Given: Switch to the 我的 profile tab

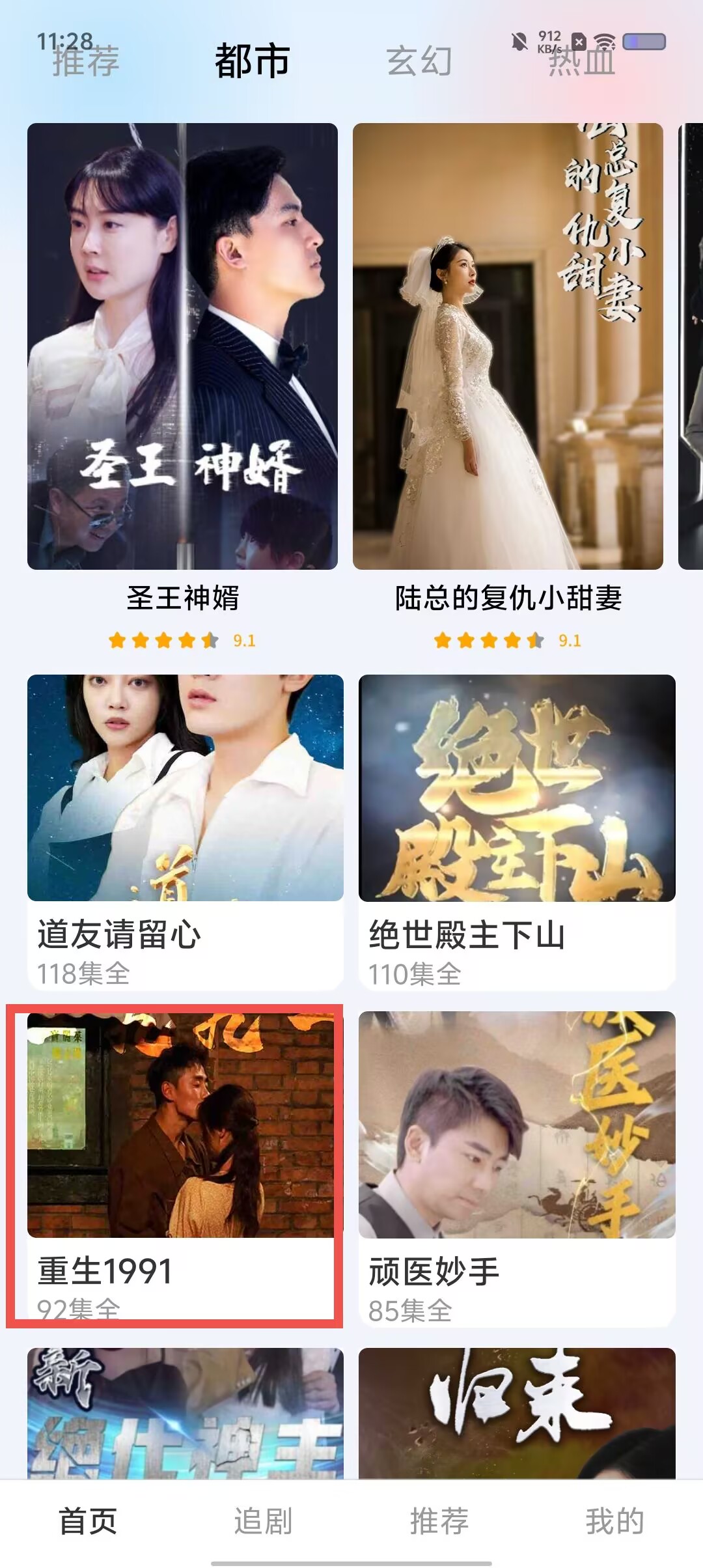Looking at the screenshot, I should (x=614, y=1521).
